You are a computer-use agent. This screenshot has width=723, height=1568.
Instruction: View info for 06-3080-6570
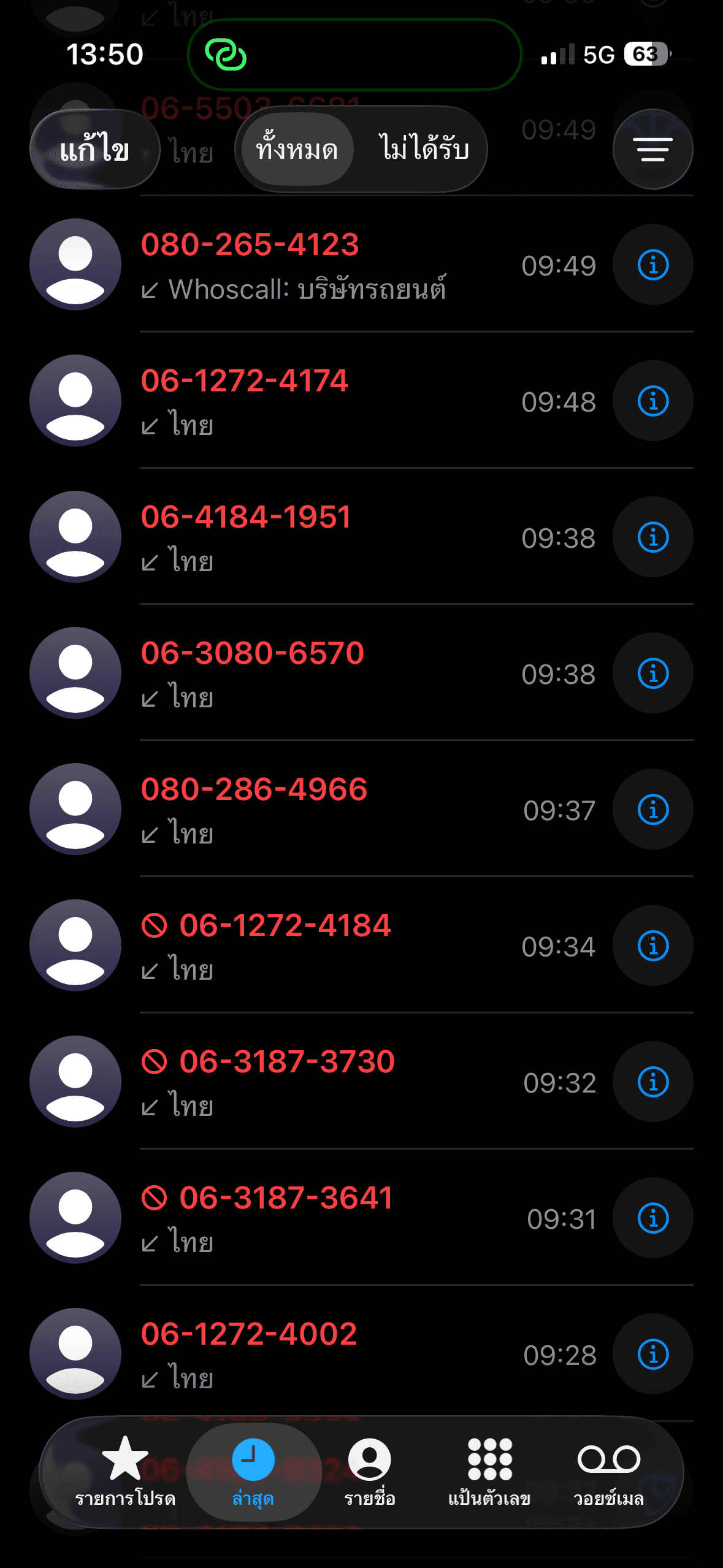(x=653, y=674)
